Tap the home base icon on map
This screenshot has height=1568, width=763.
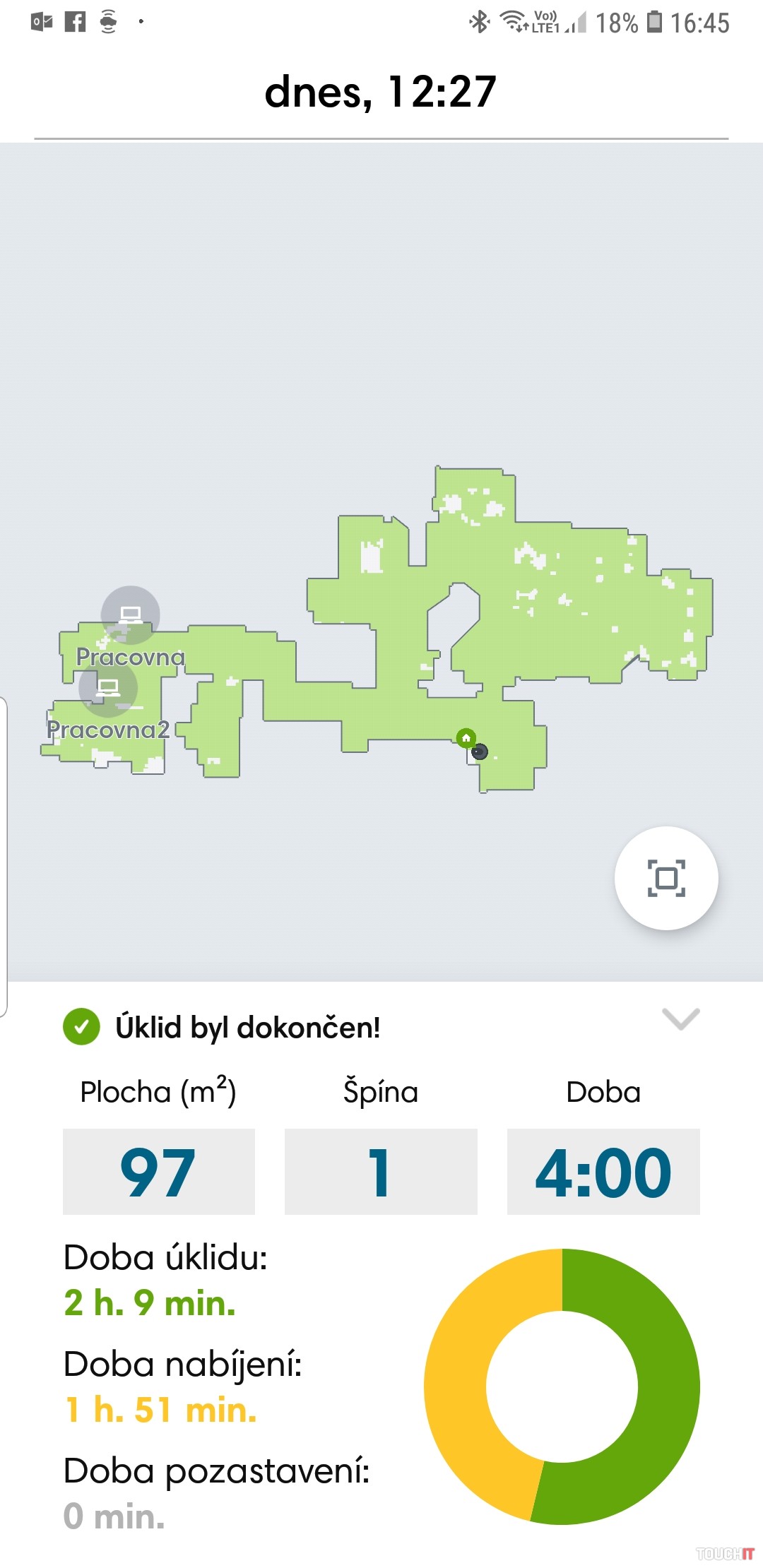click(466, 738)
